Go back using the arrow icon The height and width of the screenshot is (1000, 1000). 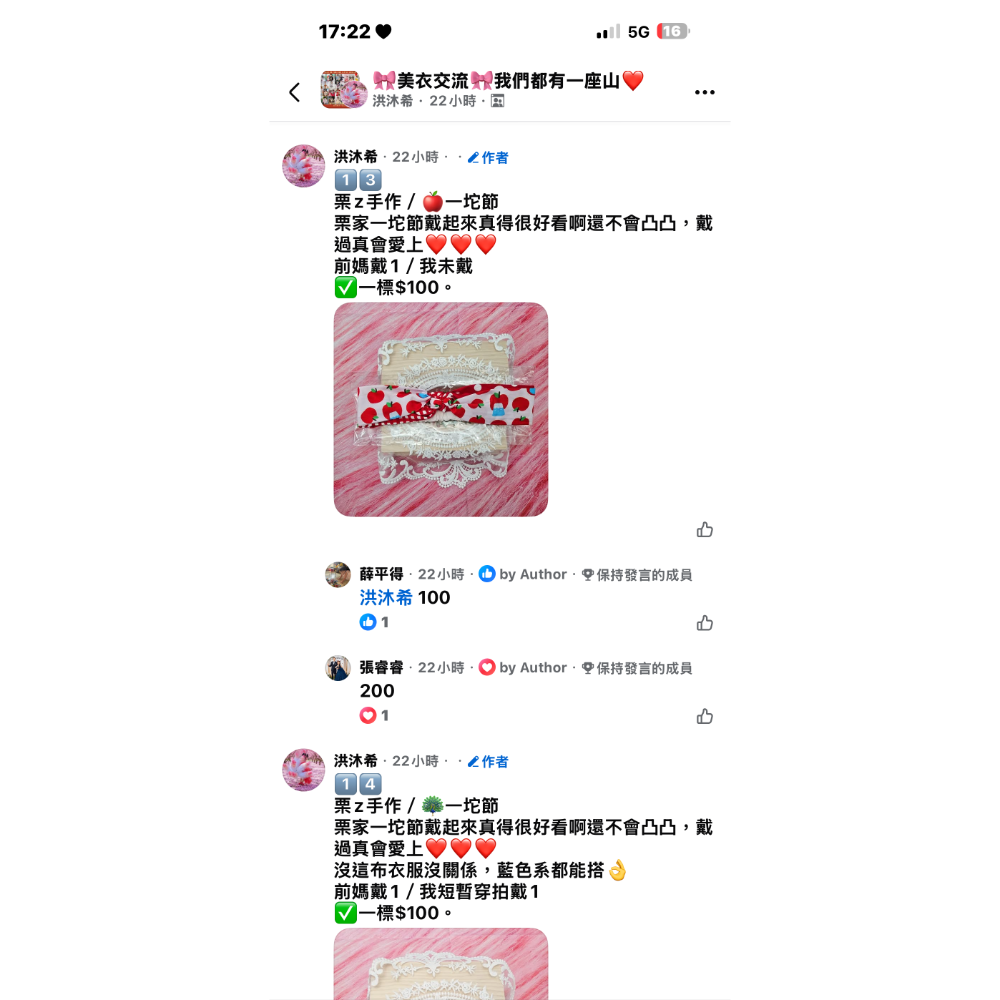point(294,92)
